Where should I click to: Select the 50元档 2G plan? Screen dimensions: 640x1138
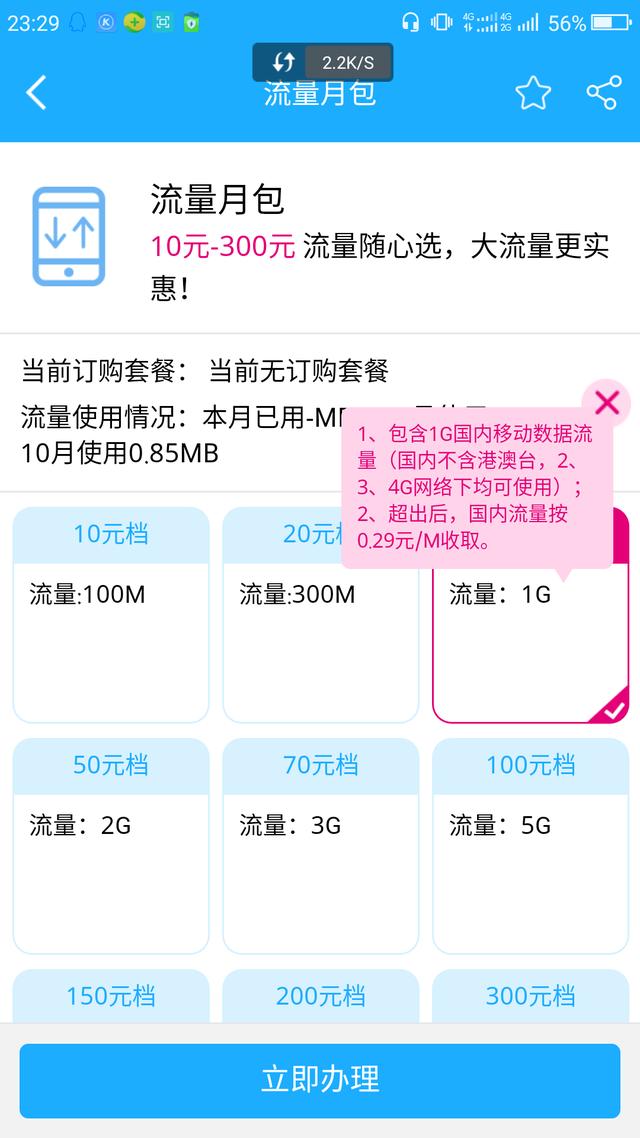(111, 845)
